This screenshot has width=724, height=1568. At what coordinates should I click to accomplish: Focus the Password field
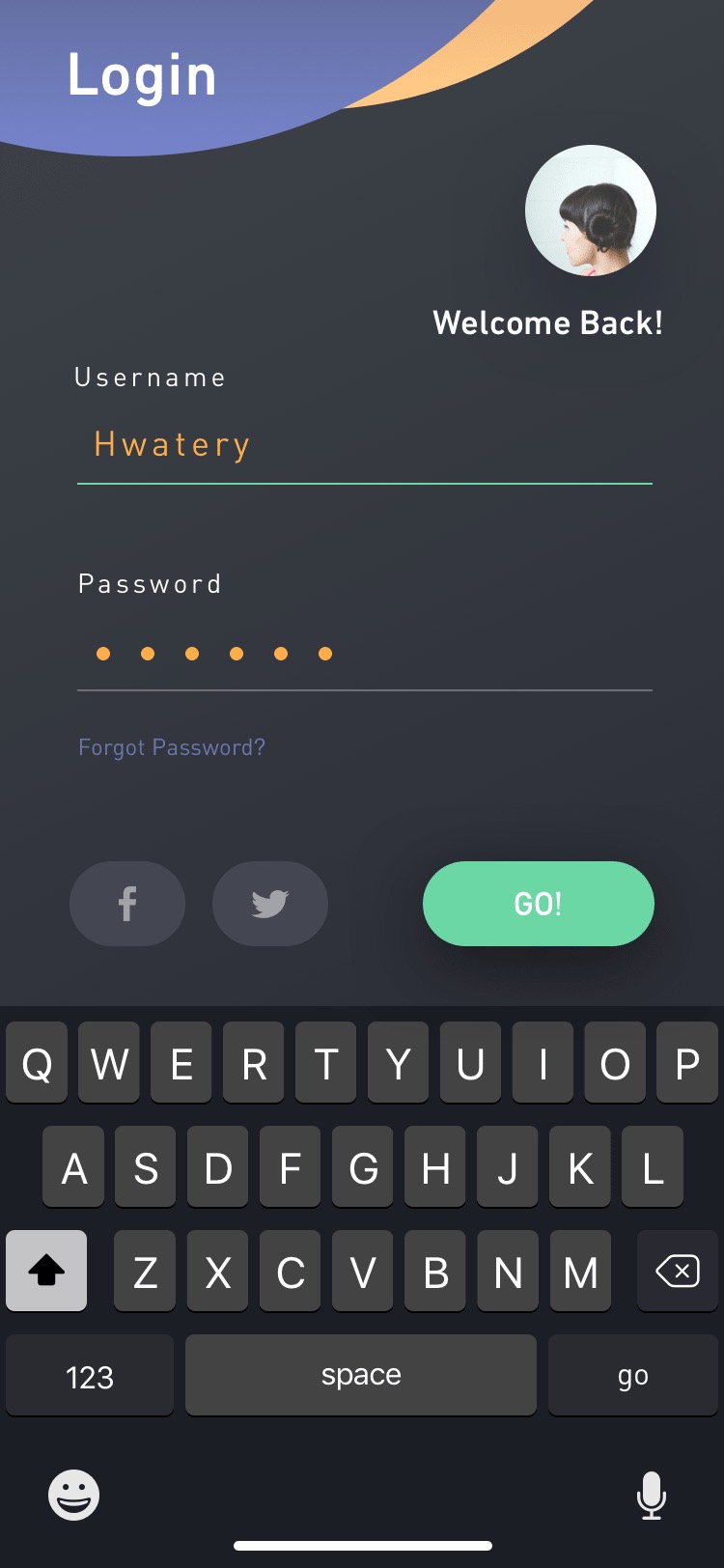(364, 654)
